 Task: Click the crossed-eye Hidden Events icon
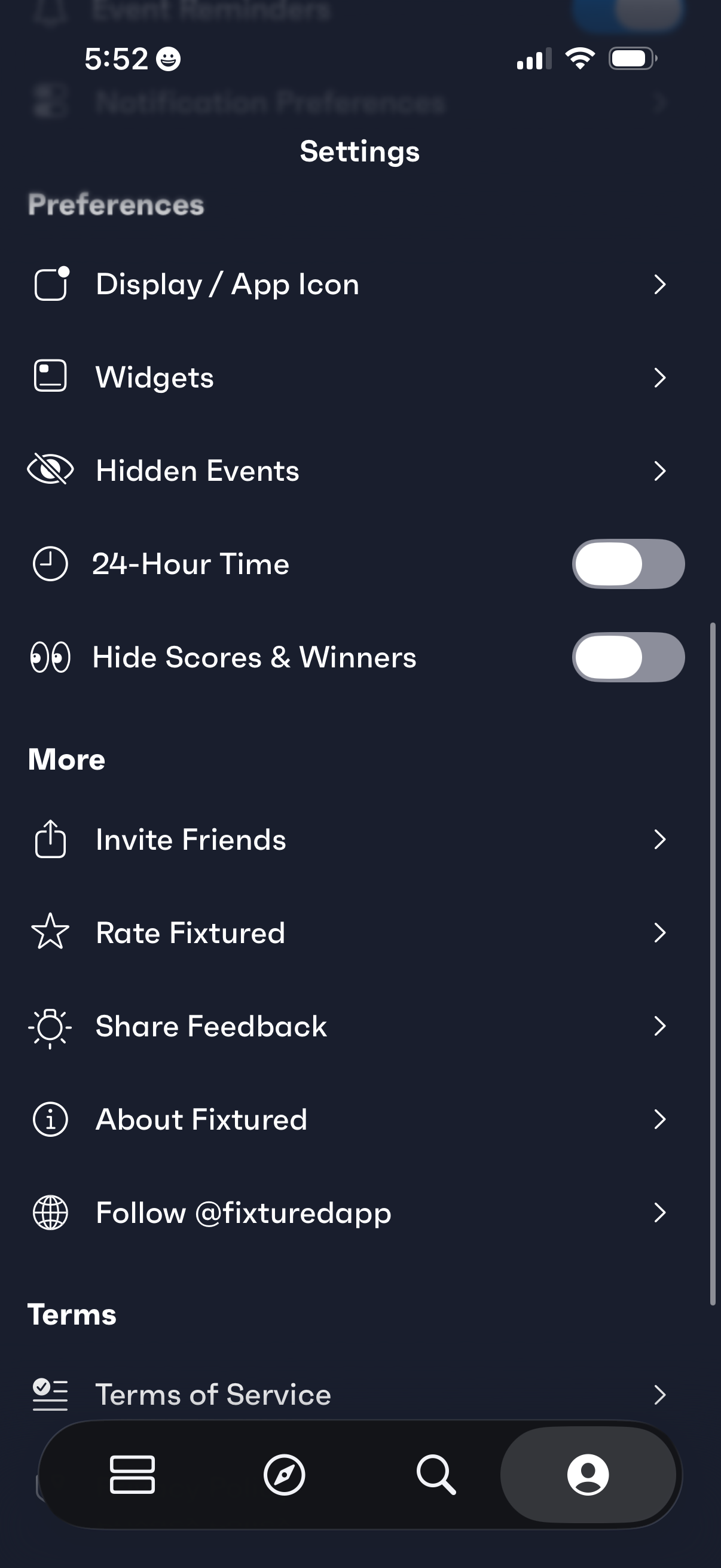51,470
